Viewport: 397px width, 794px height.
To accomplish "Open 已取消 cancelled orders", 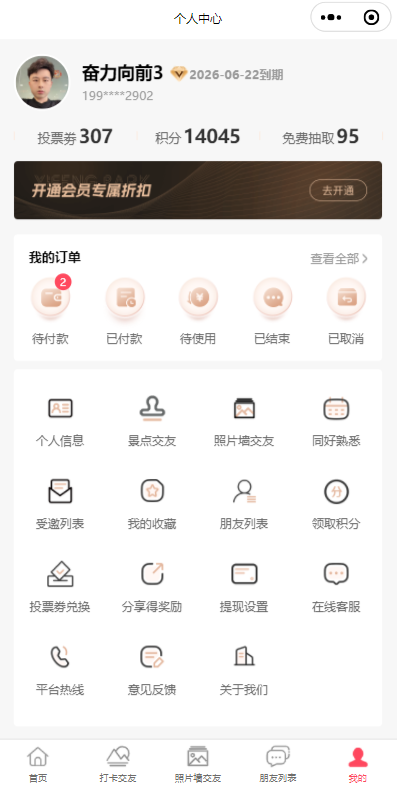I will coord(346,311).
